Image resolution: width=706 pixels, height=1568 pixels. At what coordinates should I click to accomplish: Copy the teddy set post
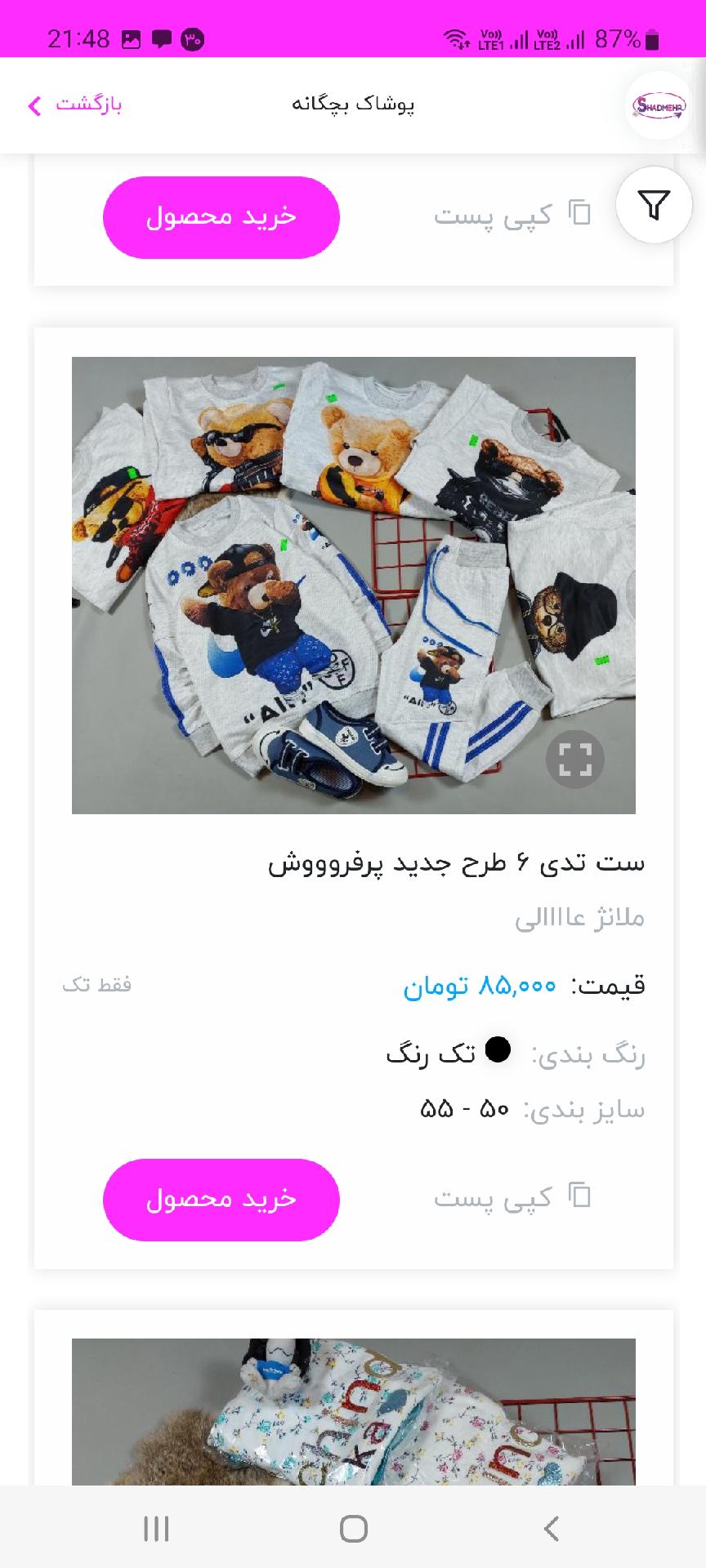(512, 1197)
